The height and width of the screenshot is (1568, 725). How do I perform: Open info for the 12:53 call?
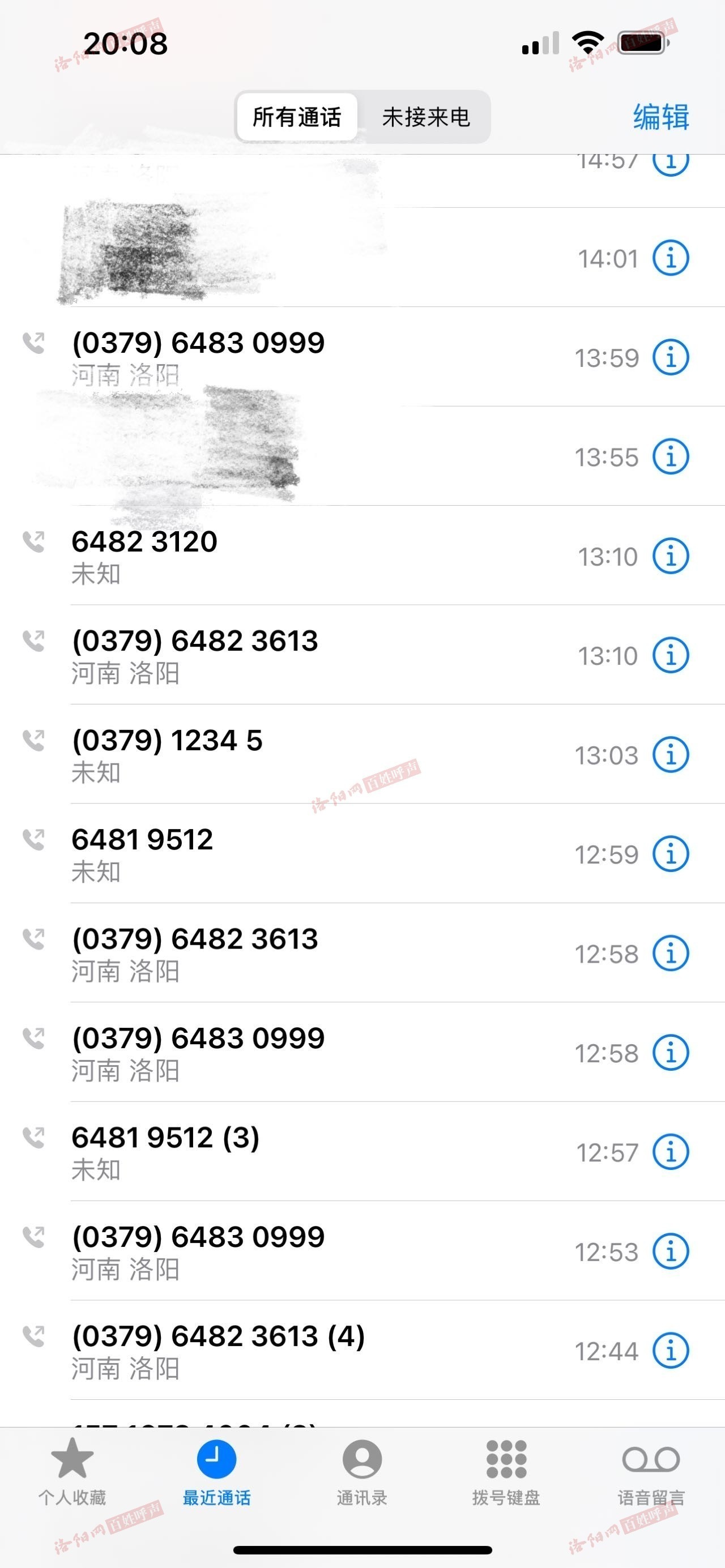(671, 1251)
